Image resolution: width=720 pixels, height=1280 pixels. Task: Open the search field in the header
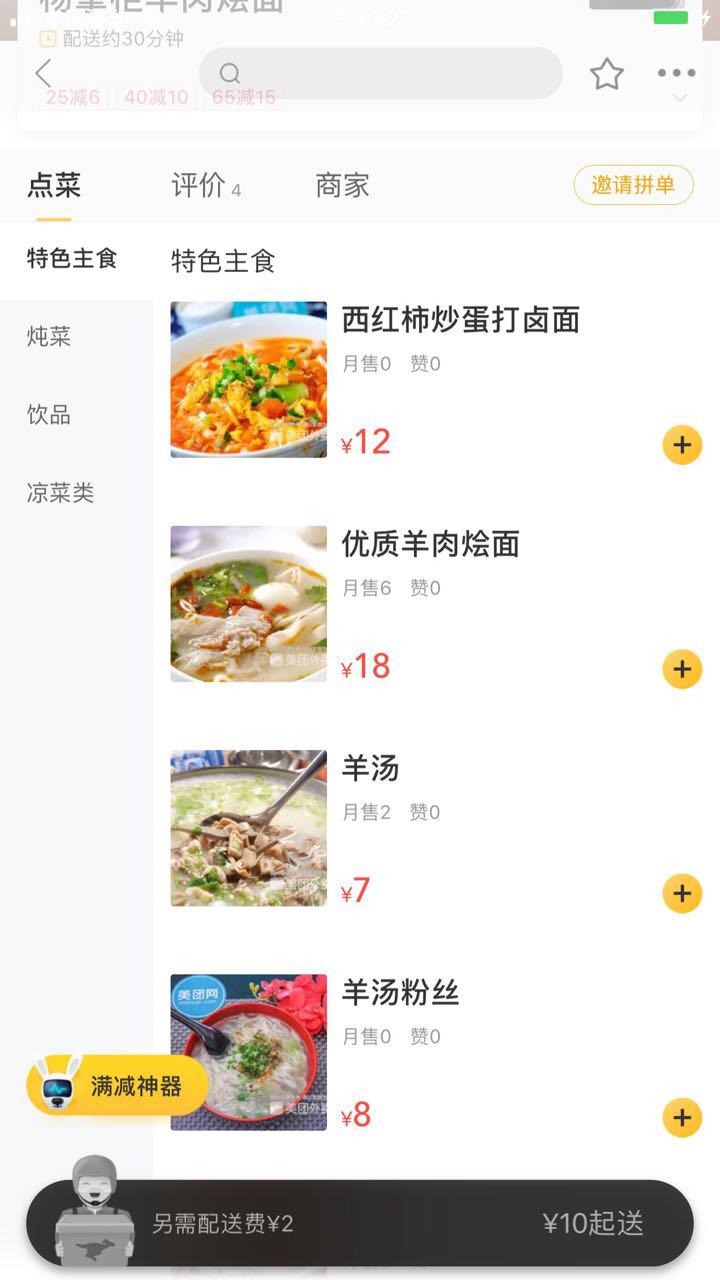tap(380, 73)
